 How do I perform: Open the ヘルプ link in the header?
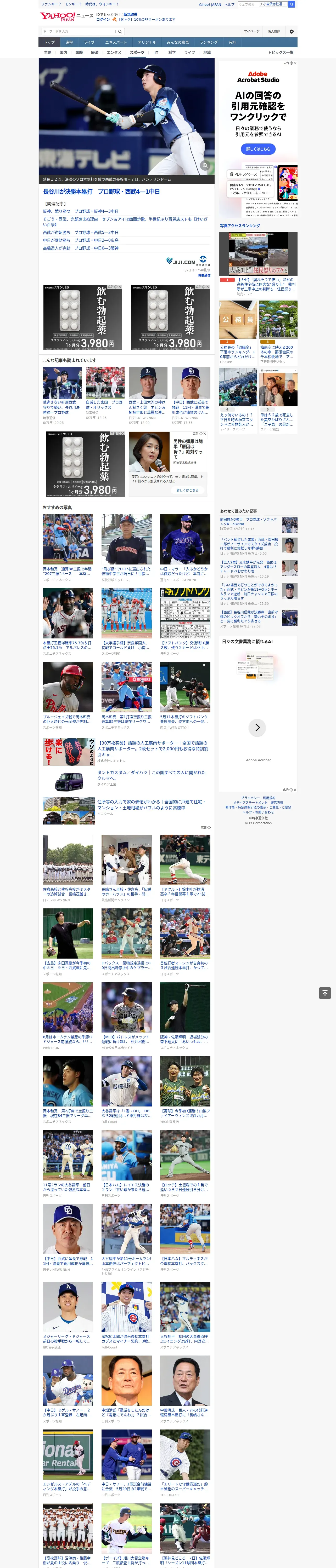(x=229, y=4)
